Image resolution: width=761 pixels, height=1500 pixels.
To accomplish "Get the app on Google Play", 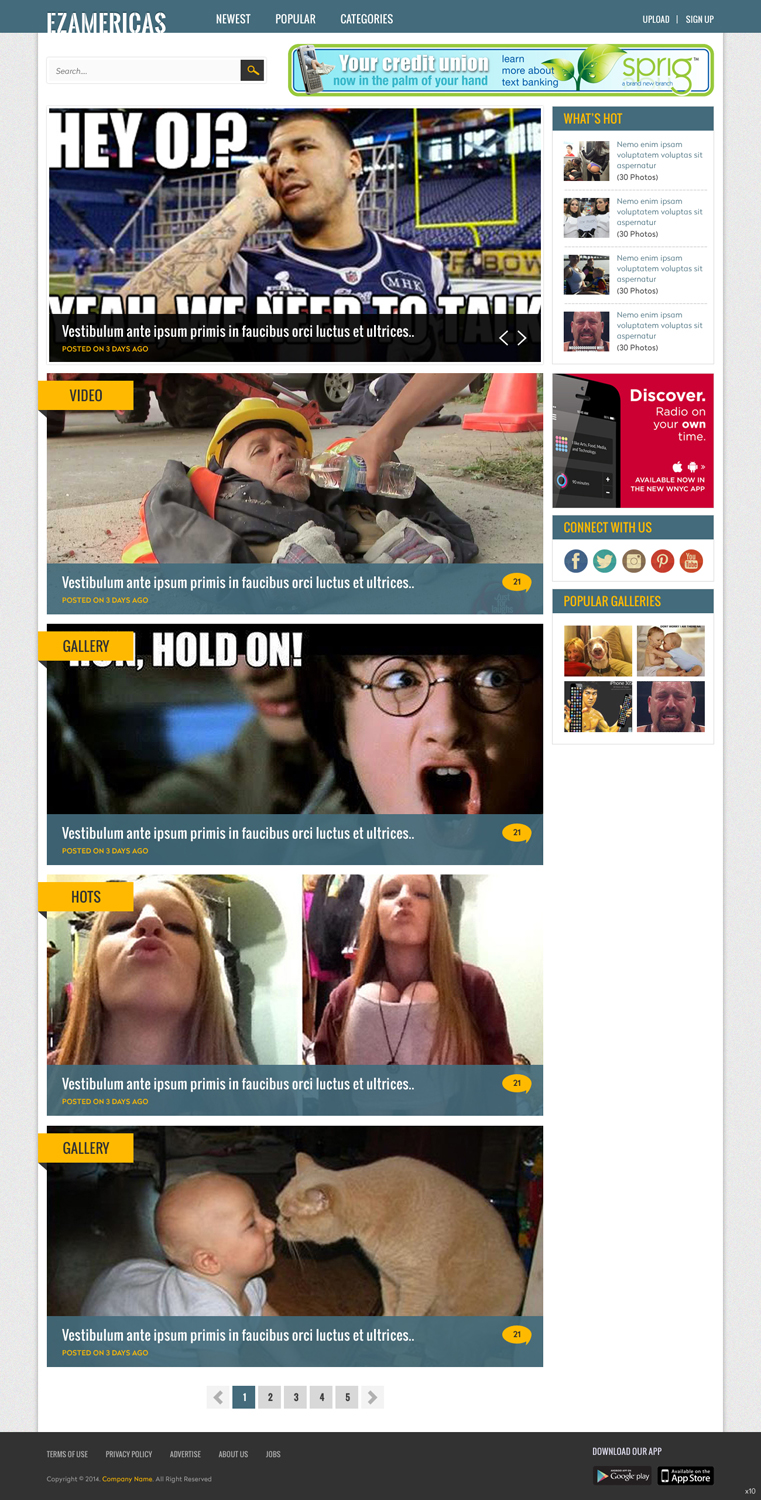I will pyautogui.click(x=622, y=1475).
